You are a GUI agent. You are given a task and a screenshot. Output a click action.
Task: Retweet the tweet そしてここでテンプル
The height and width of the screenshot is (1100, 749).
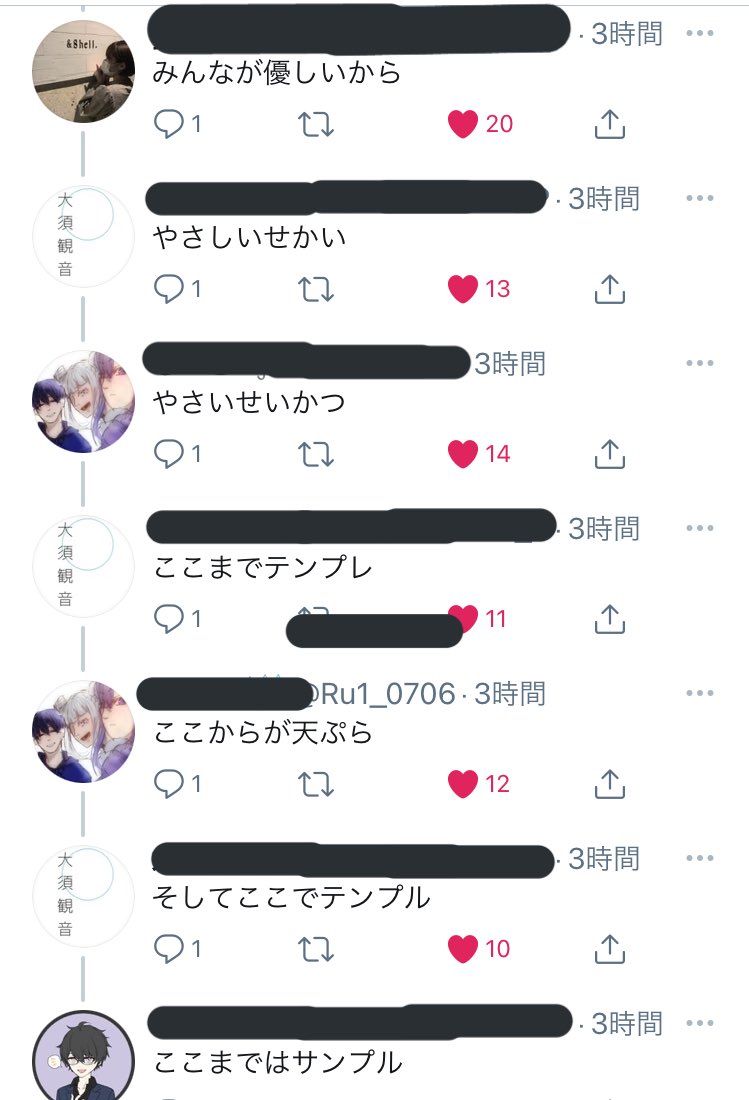tap(316, 949)
